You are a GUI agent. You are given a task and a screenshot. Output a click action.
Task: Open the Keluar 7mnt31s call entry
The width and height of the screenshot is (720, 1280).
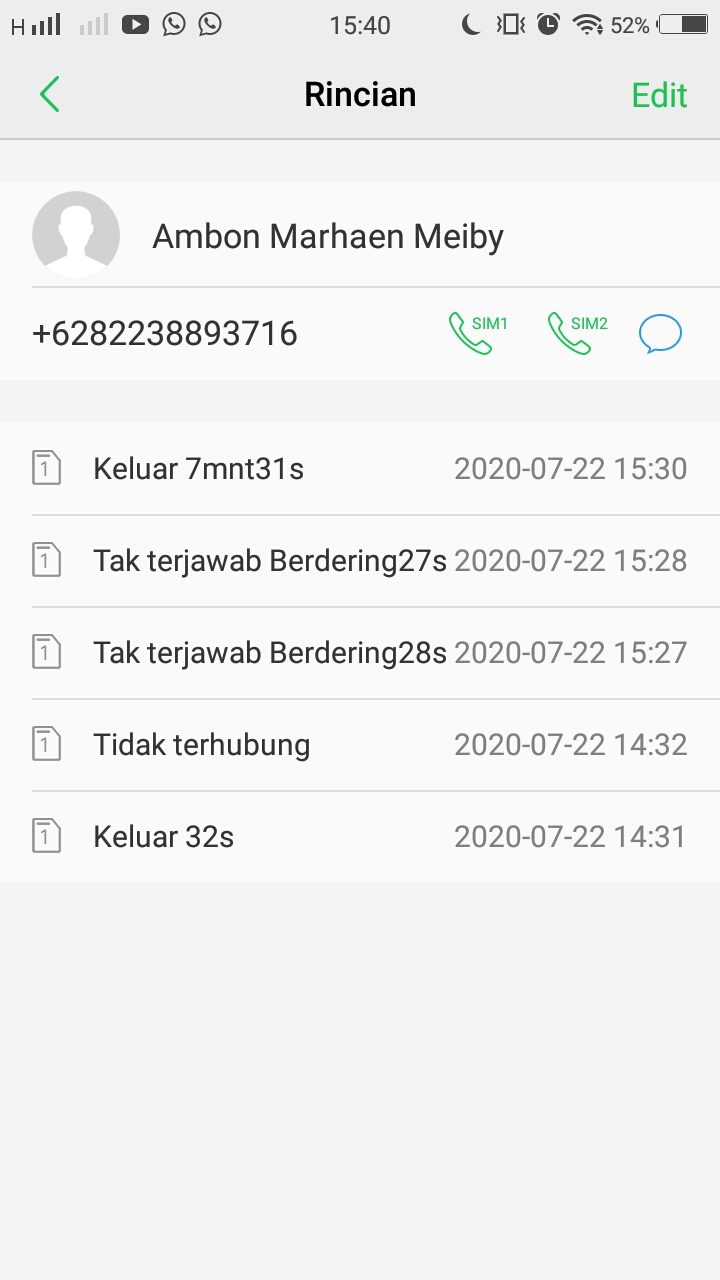point(360,468)
